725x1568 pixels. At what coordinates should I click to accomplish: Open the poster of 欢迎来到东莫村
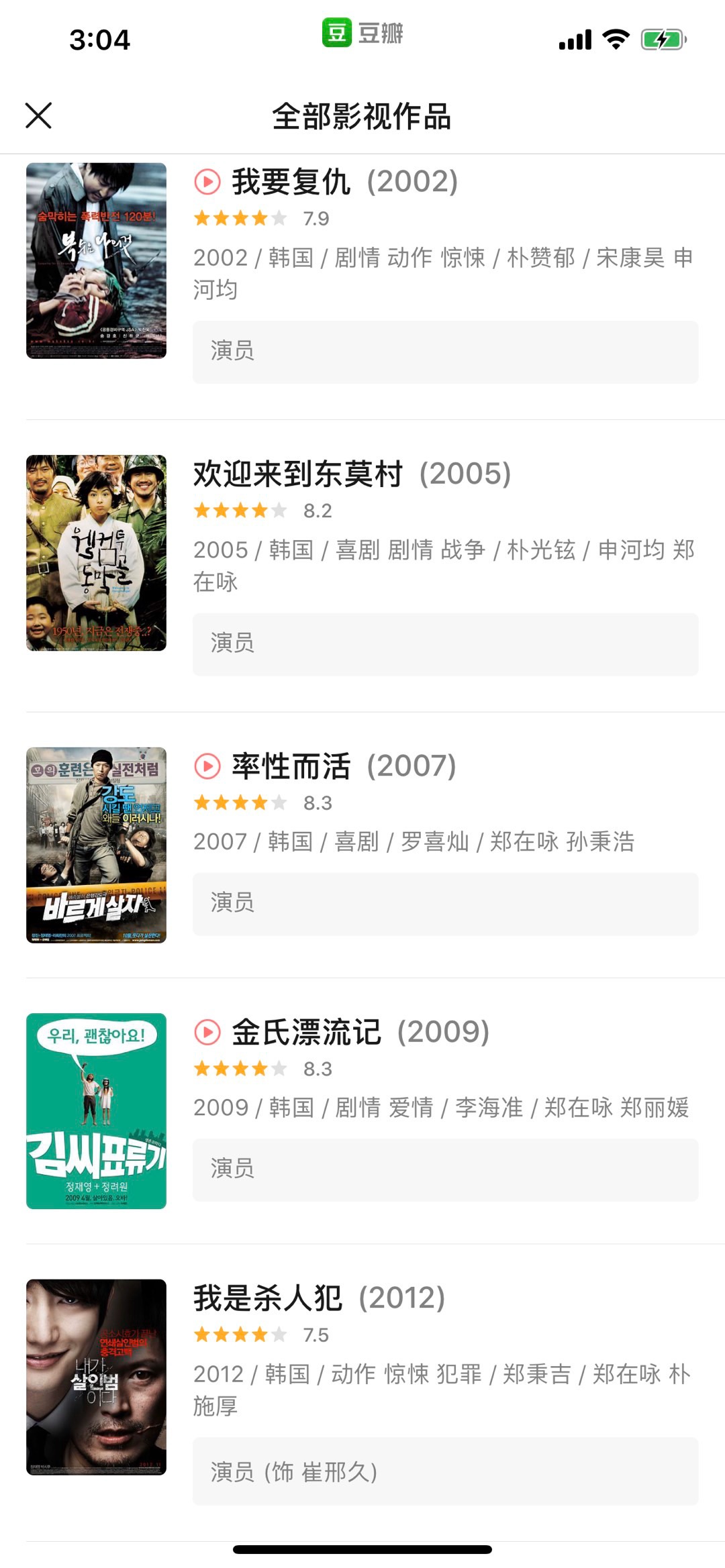[96, 553]
